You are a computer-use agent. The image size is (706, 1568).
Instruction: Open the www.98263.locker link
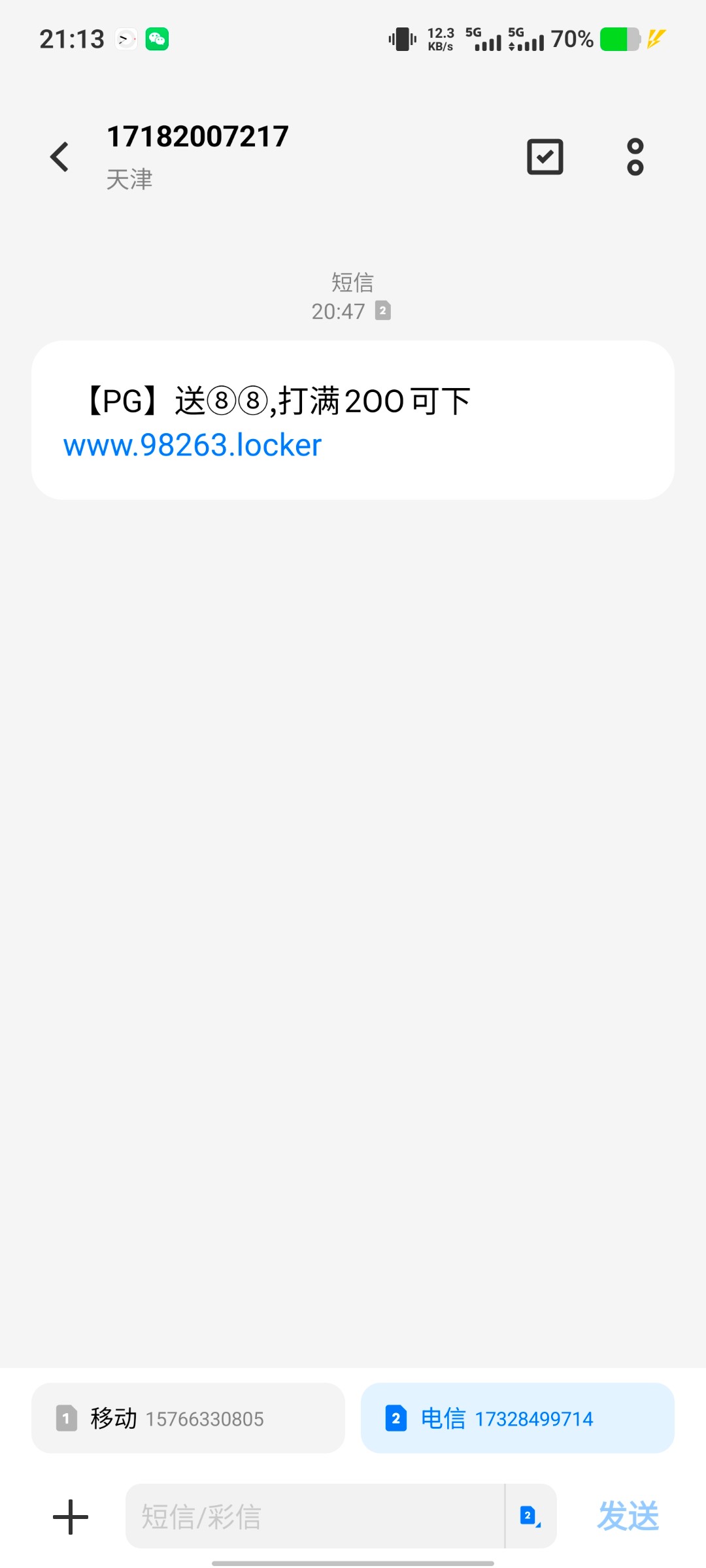pyautogui.click(x=192, y=446)
